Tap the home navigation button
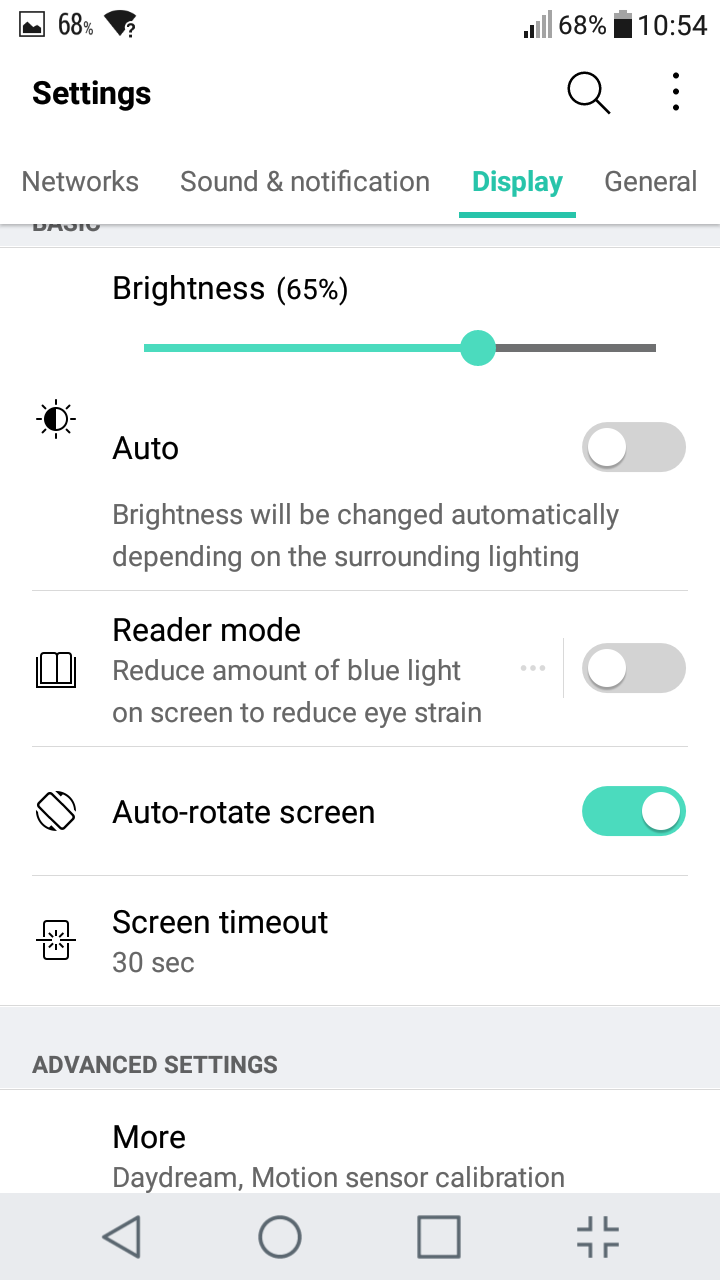The width and height of the screenshot is (720, 1280). 280,1236
